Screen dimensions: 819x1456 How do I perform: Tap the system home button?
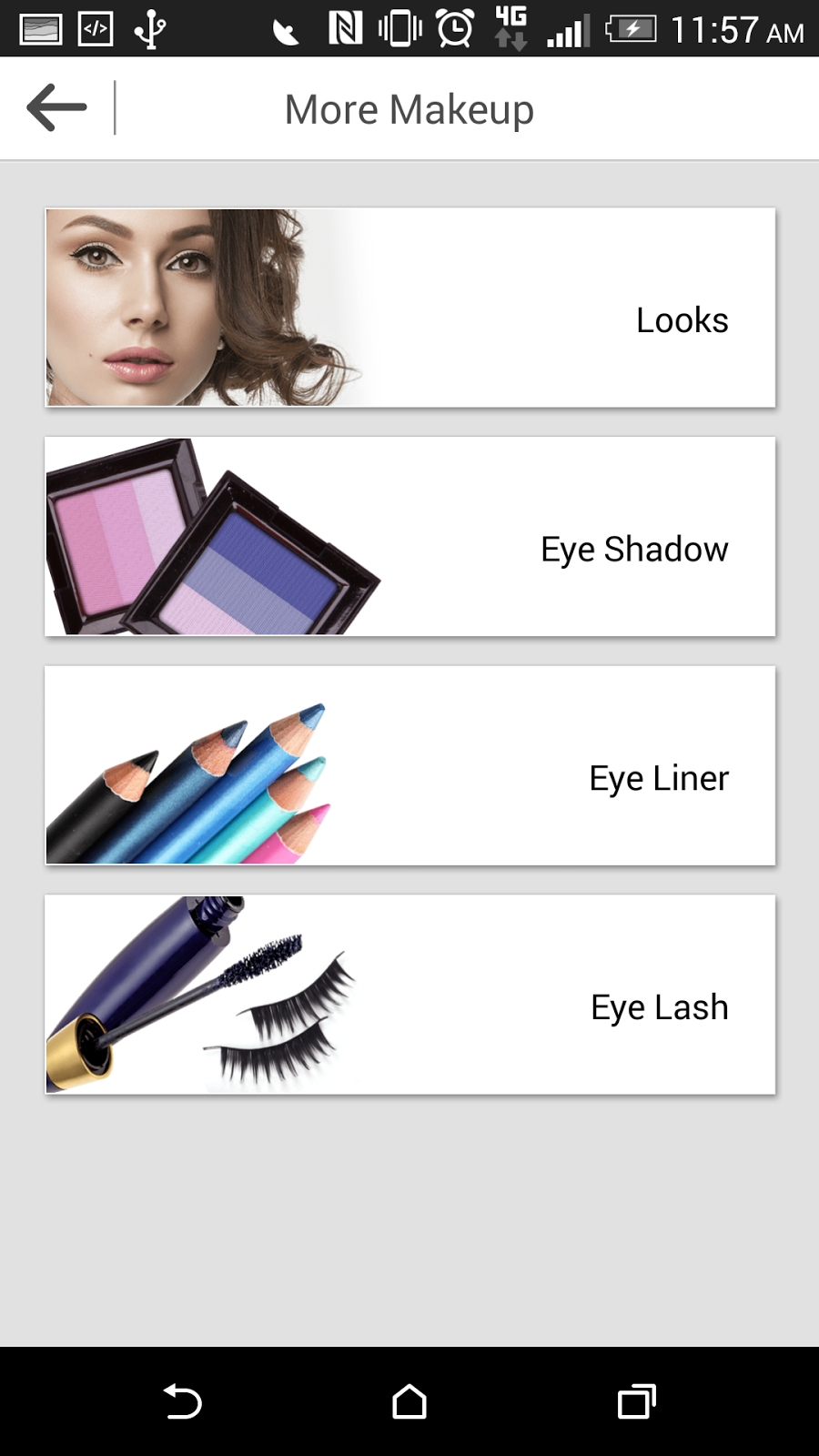(409, 1401)
